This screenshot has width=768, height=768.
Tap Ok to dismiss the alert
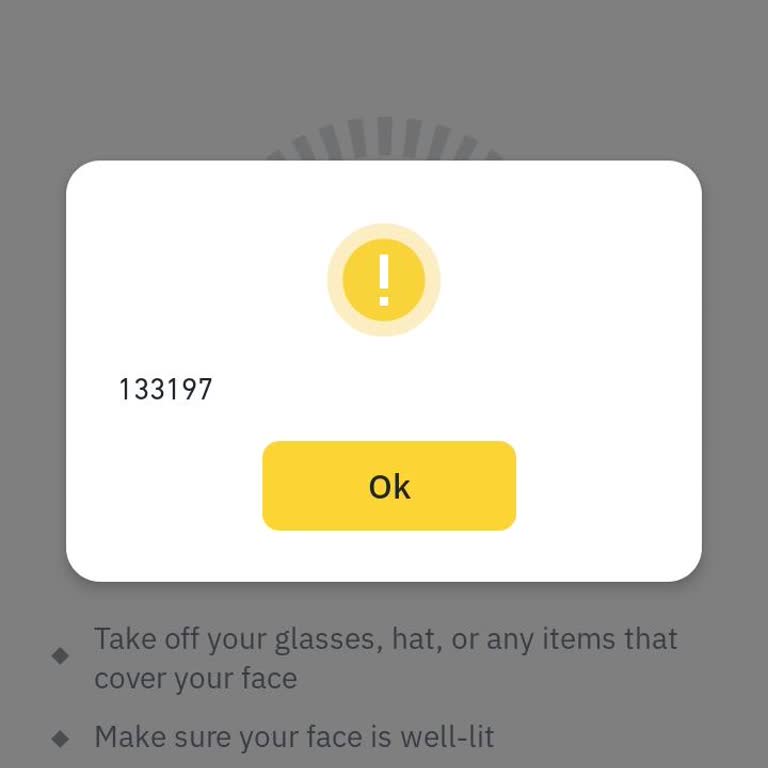pos(389,486)
